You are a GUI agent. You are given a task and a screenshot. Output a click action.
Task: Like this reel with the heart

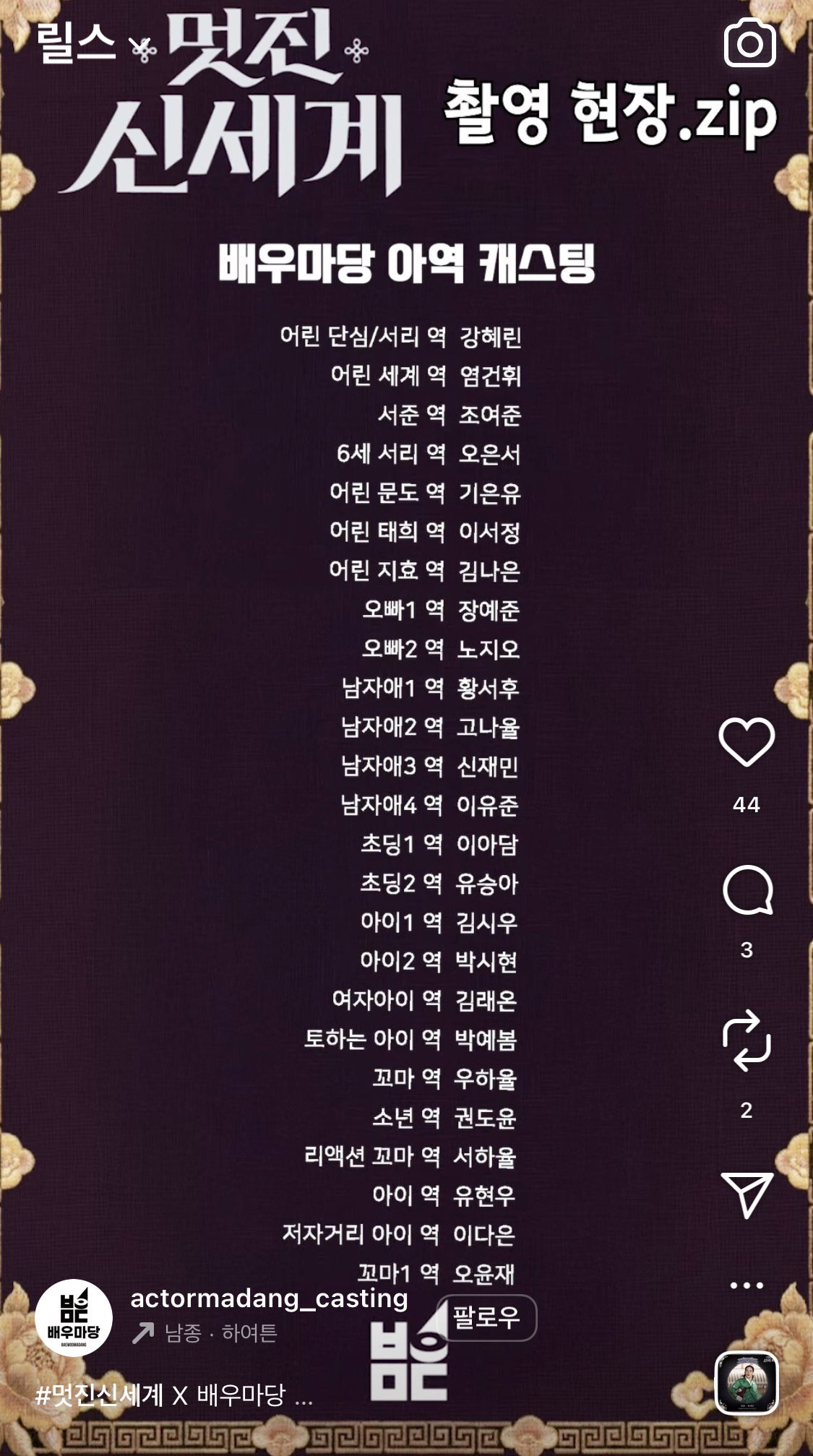pyautogui.click(x=747, y=741)
